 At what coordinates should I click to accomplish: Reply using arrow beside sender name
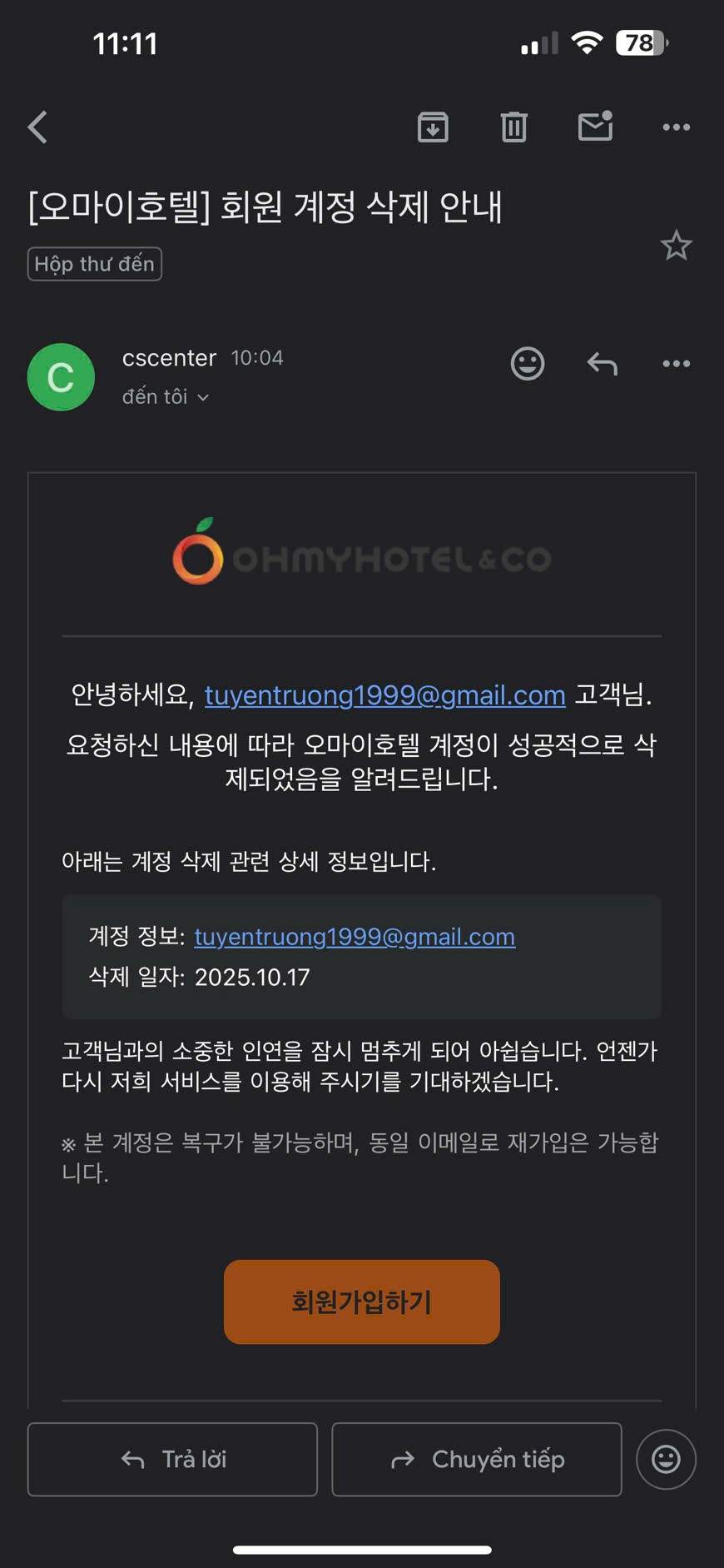coord(602,364)
